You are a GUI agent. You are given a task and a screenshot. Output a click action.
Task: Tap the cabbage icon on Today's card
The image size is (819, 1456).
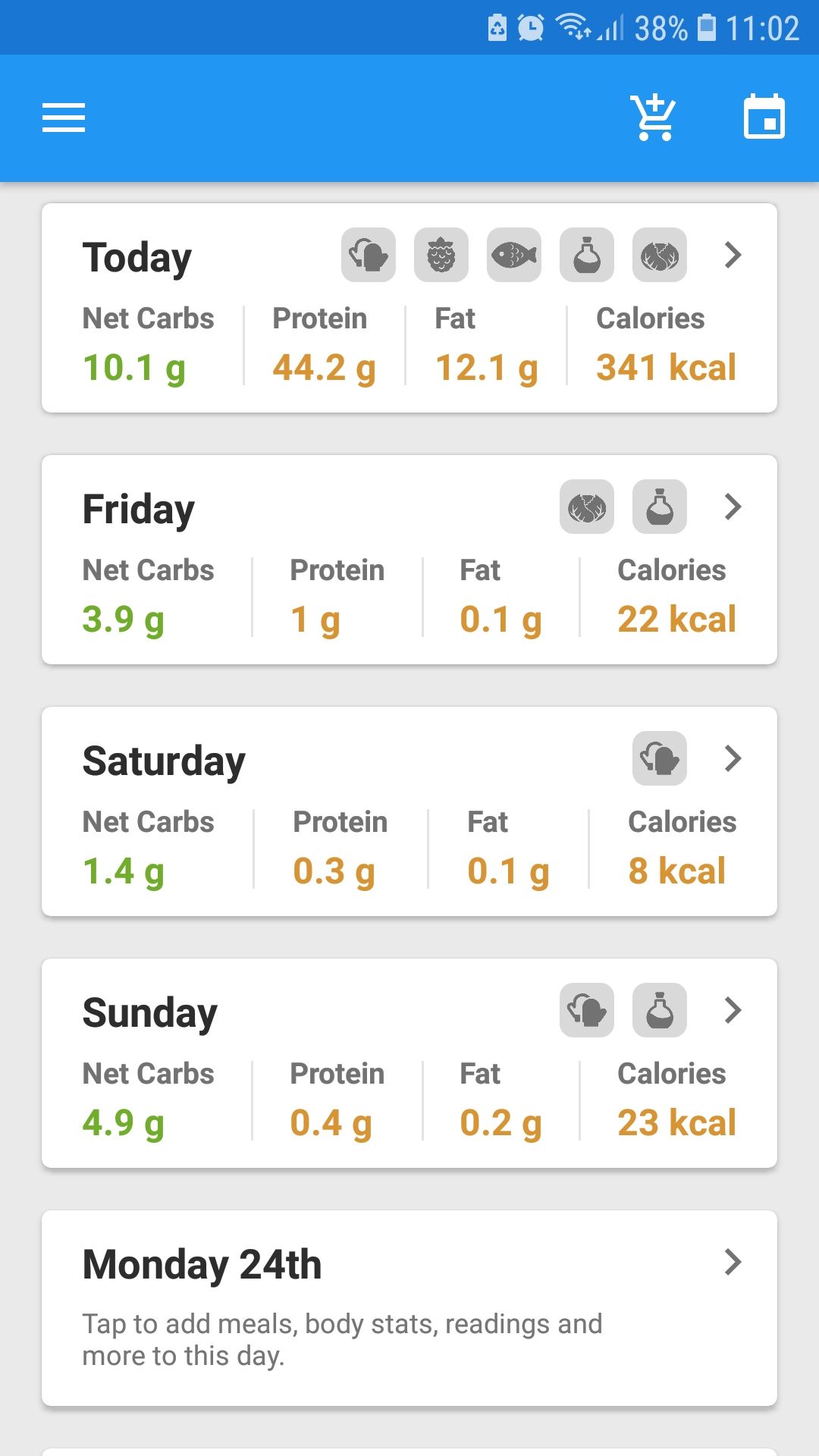point(659,256)
